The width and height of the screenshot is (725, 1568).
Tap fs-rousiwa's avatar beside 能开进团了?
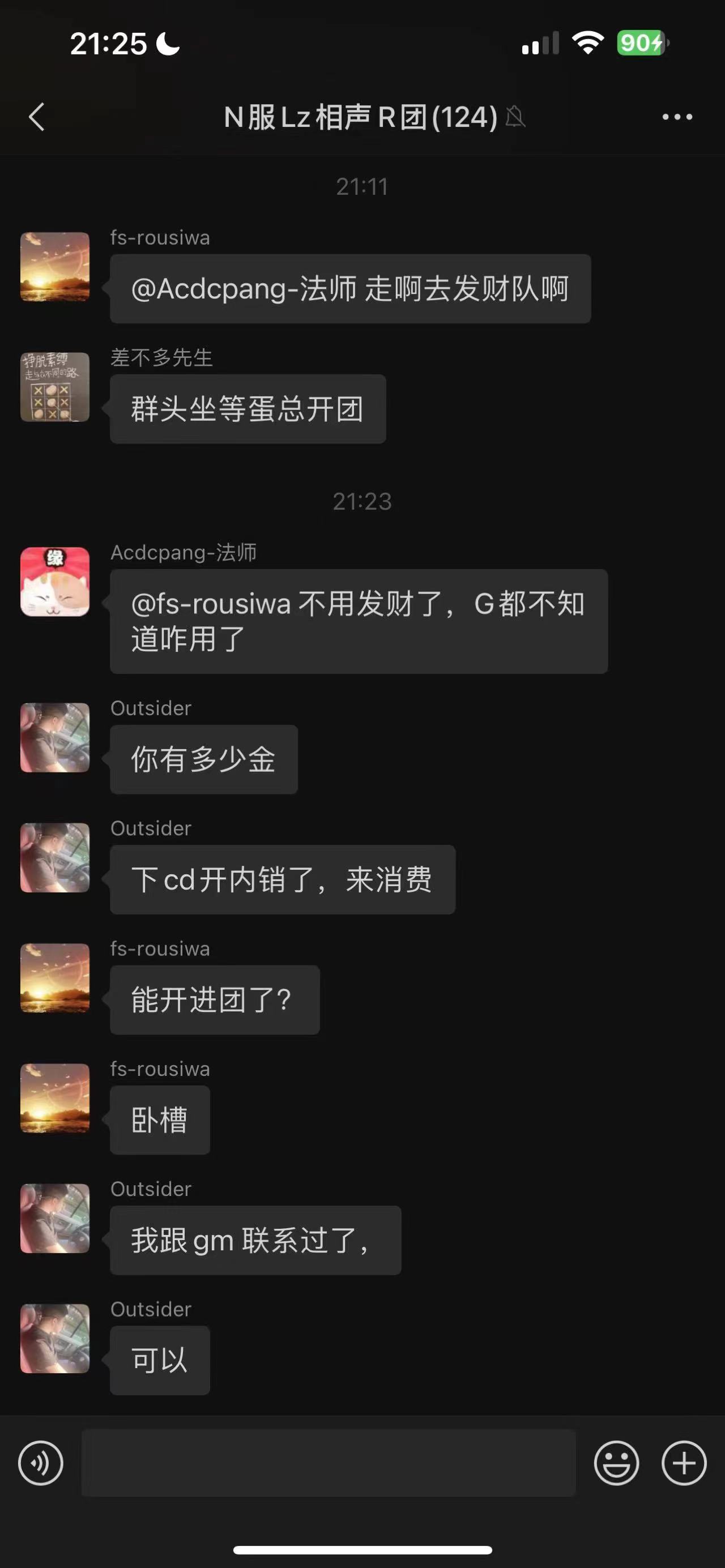pos(55,978)
